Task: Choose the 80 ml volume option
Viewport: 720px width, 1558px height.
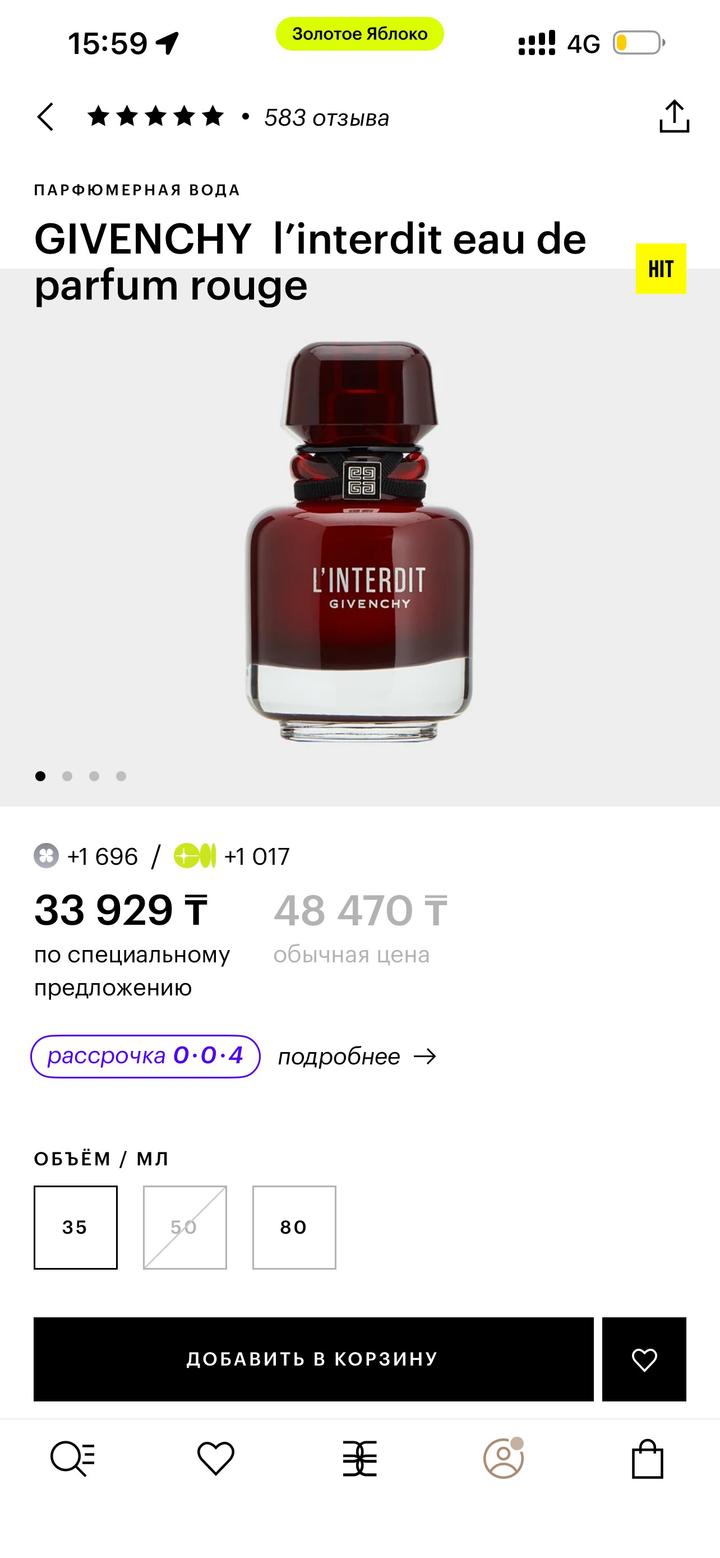Action: click(294, 1227)
